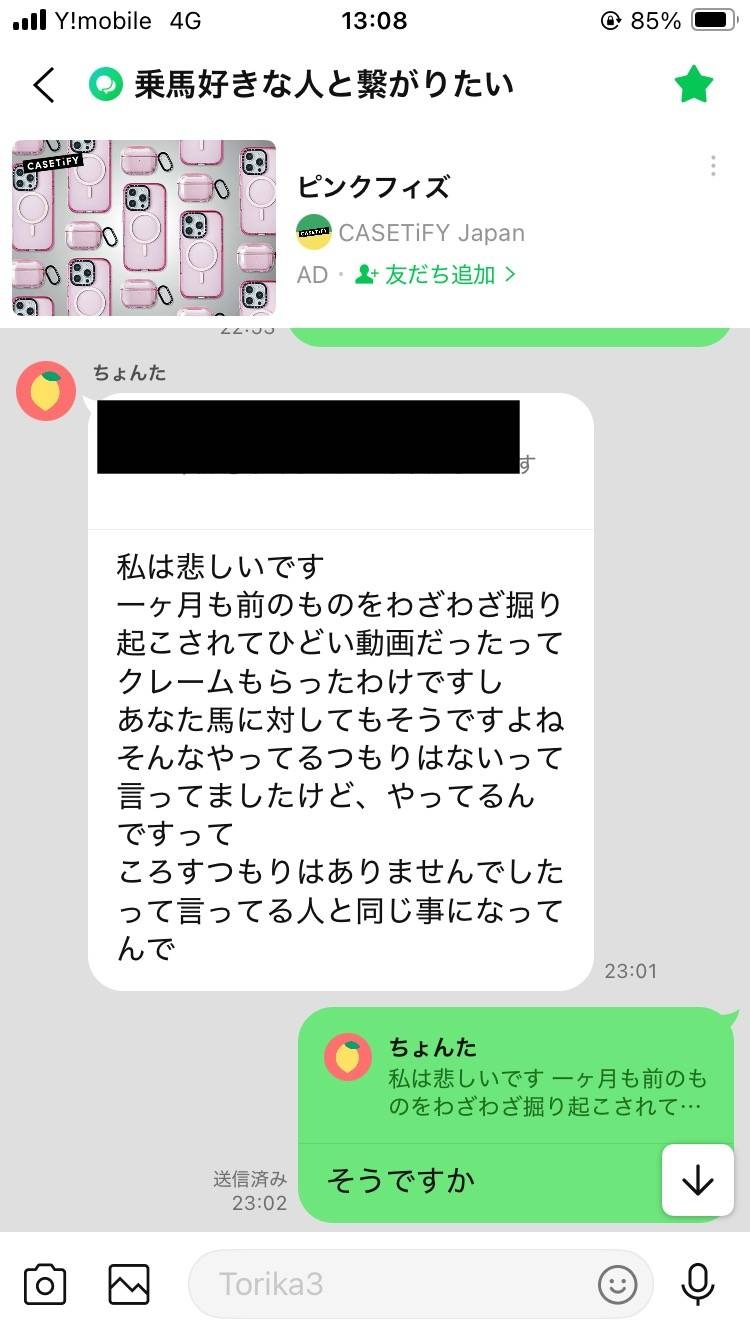
Task: Record a voice message with the microphone
Action: [x=697, y=1284]
